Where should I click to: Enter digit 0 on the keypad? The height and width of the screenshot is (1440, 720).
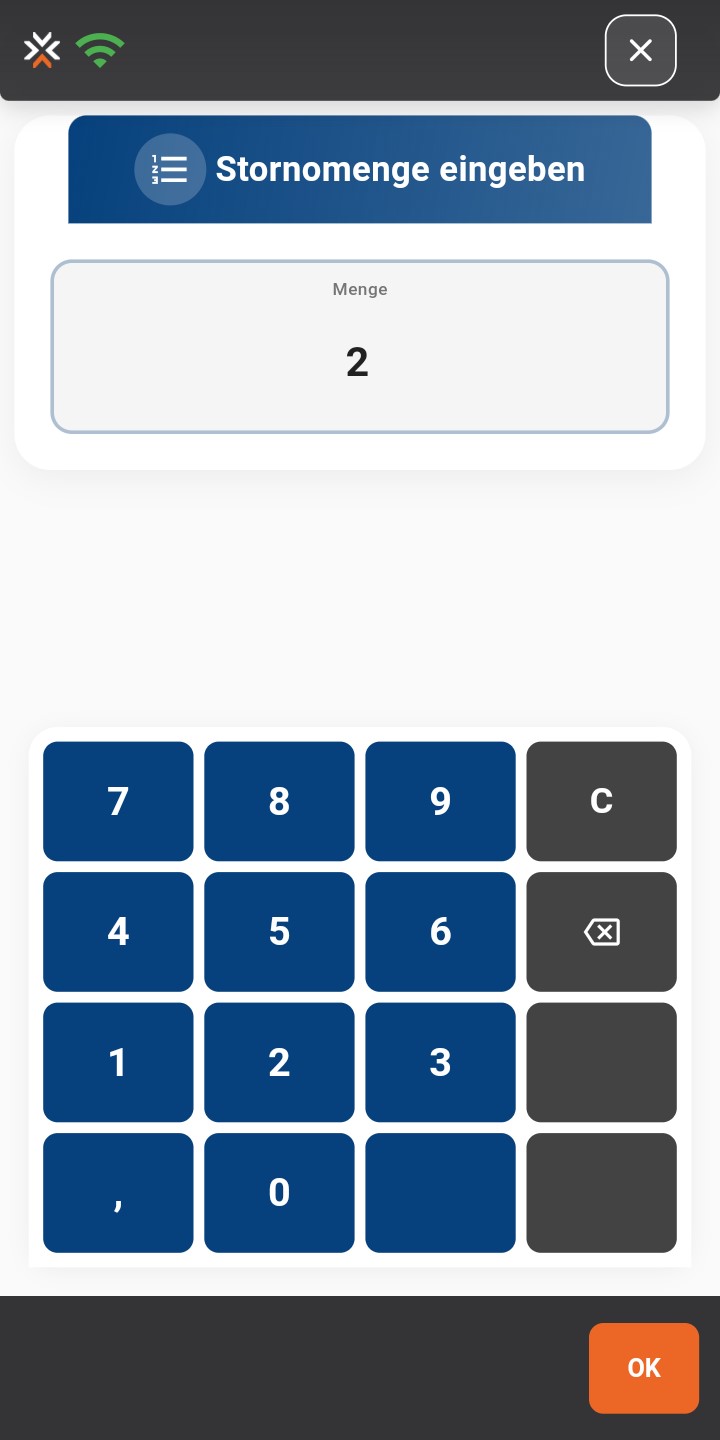pyautogui.click(x=279, y=1193)
